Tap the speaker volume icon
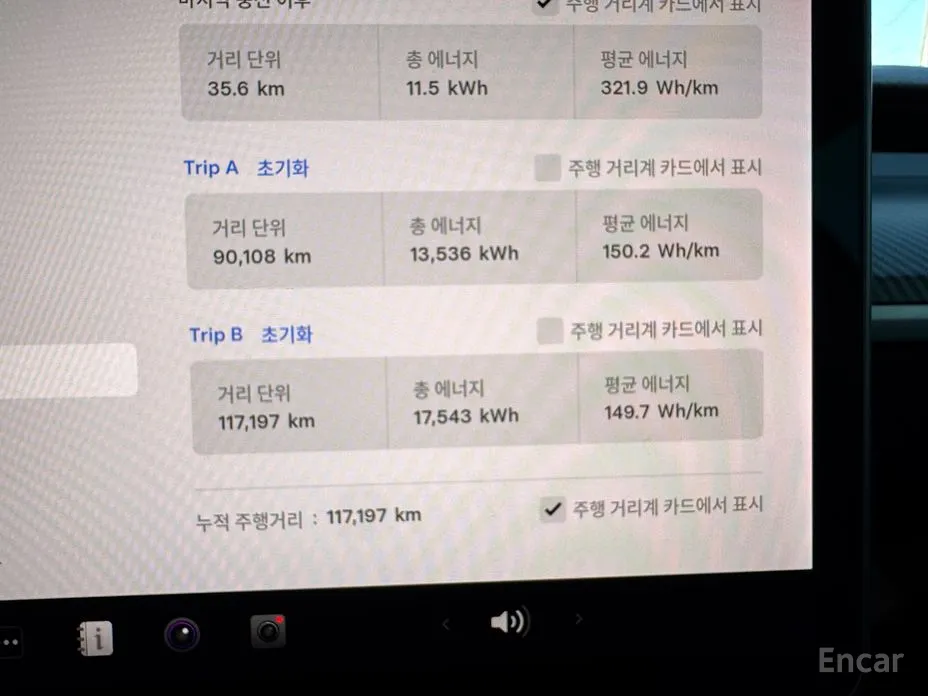The height and width of the screenshot is (696, 928). click(509, 622)
